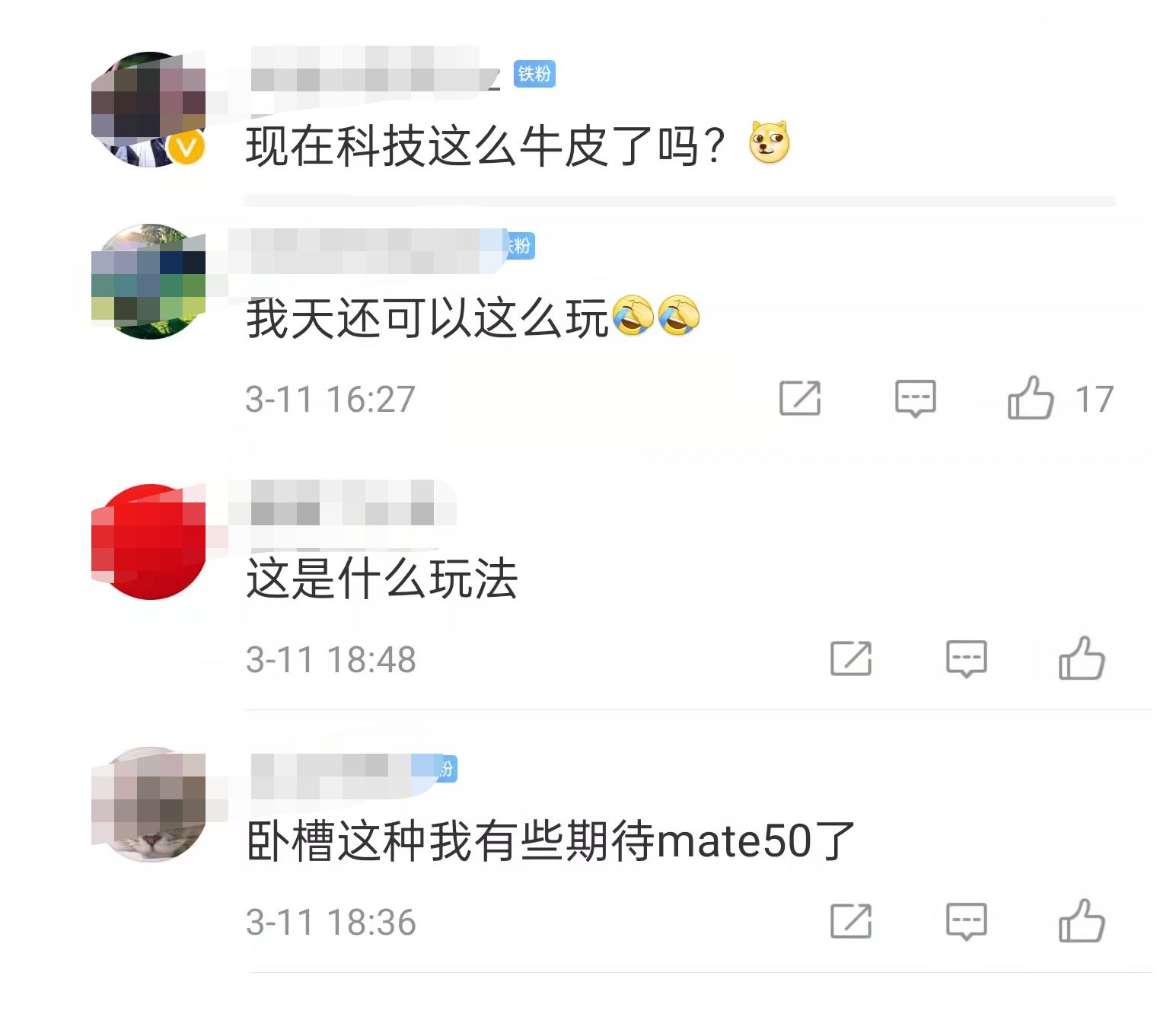Like the comment mentioning mate50
This screenshot has width=1176, height=1030.
(1081, 921)
